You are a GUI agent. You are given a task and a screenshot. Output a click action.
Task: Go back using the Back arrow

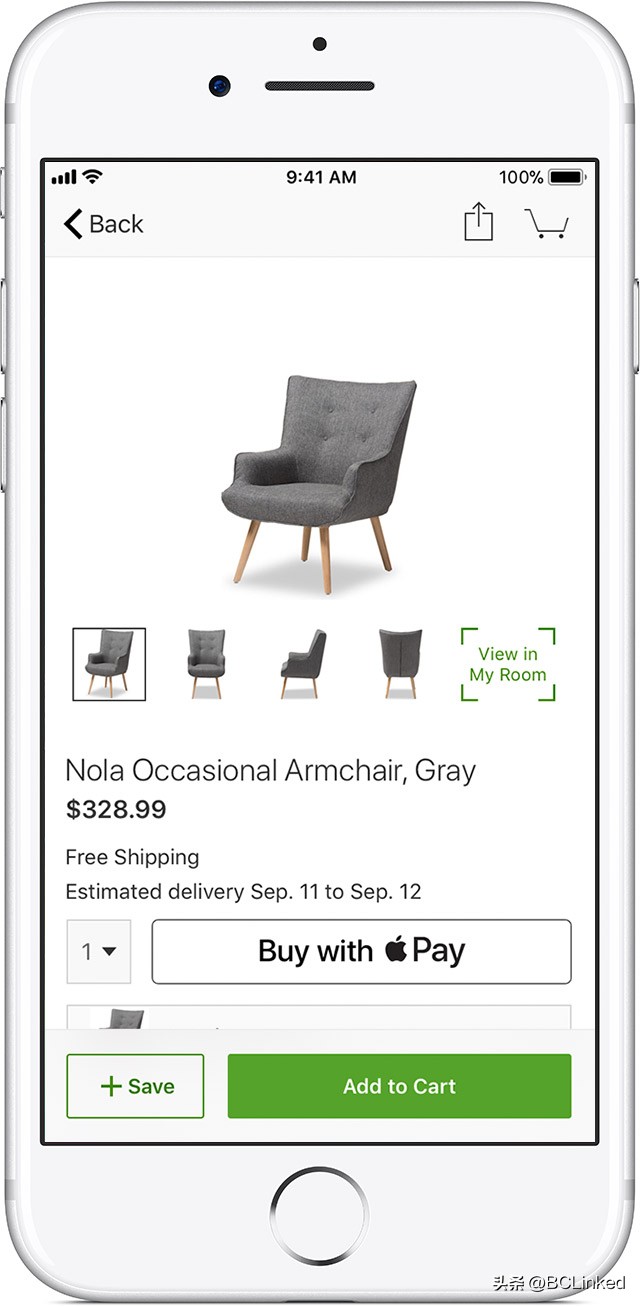click(103, 224)
